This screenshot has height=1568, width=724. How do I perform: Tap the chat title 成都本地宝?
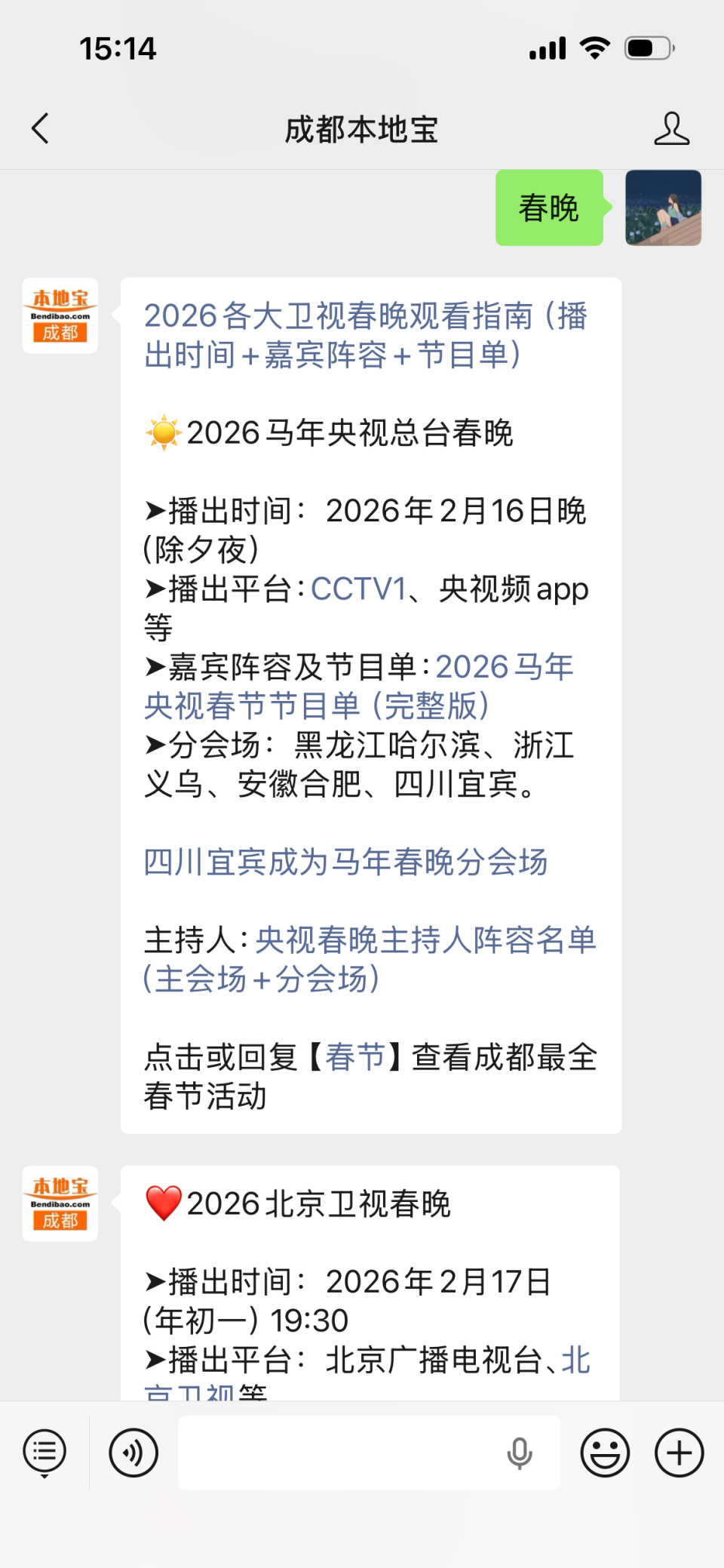coord(362,128)
